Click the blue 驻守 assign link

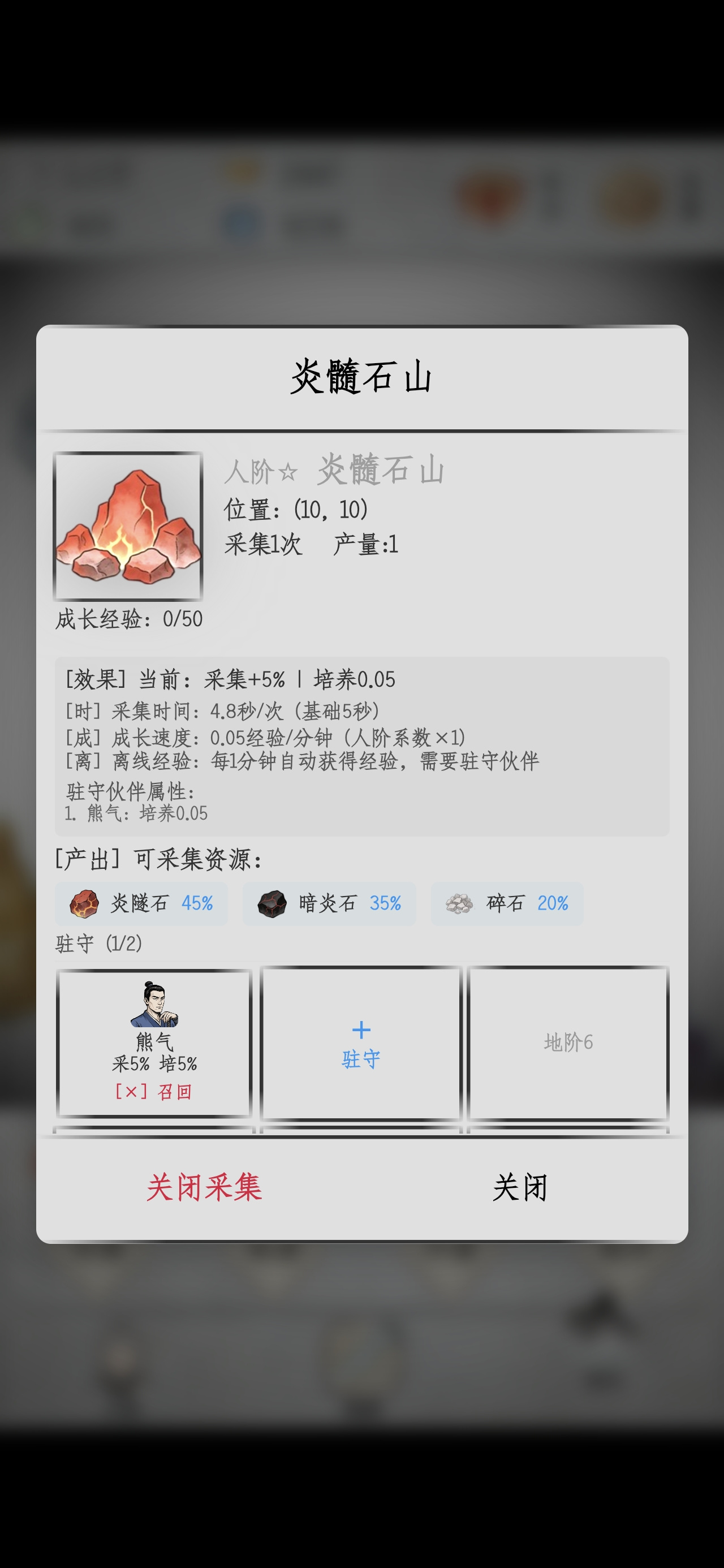pyautogui.click(x=361, y=1059)
